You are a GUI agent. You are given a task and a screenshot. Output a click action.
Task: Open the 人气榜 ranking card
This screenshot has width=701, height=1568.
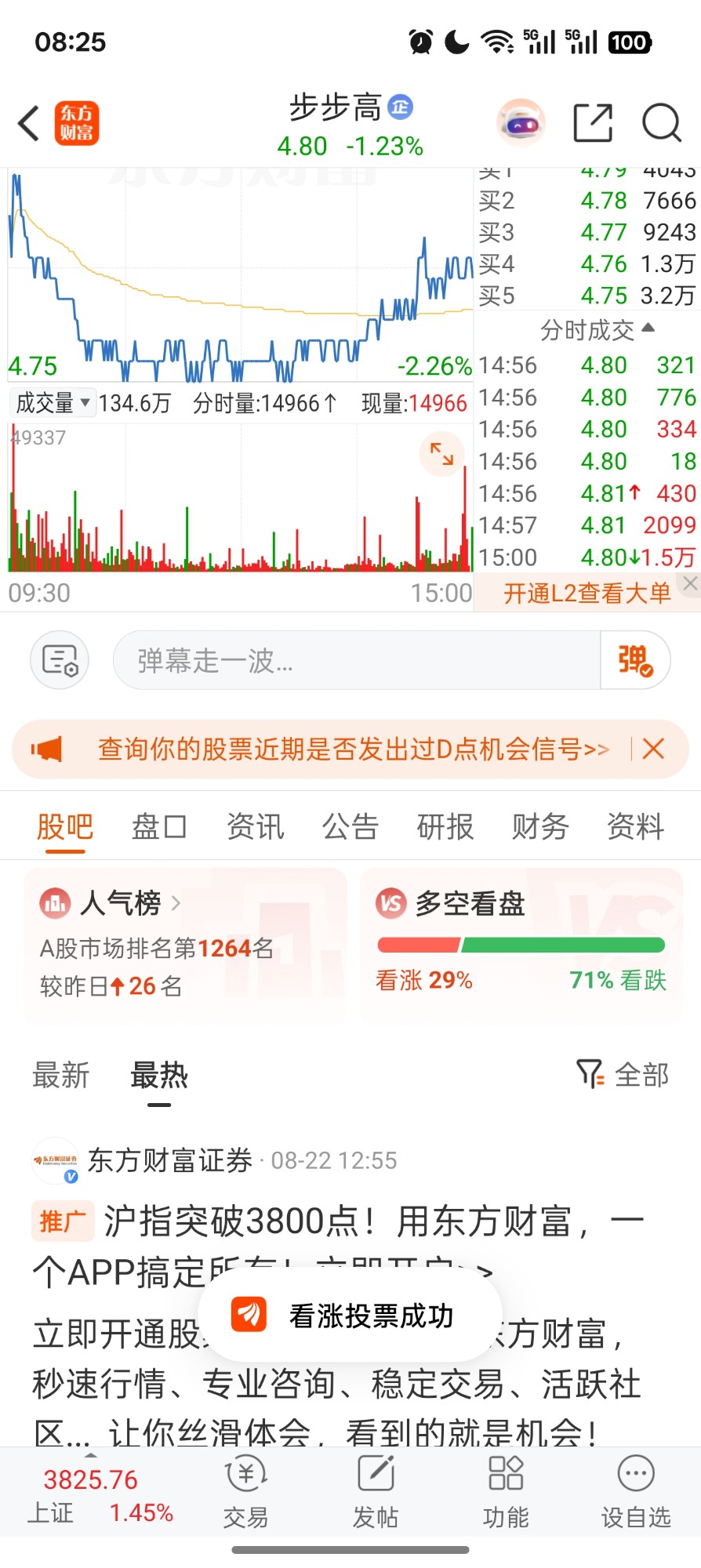coord(185,945)
